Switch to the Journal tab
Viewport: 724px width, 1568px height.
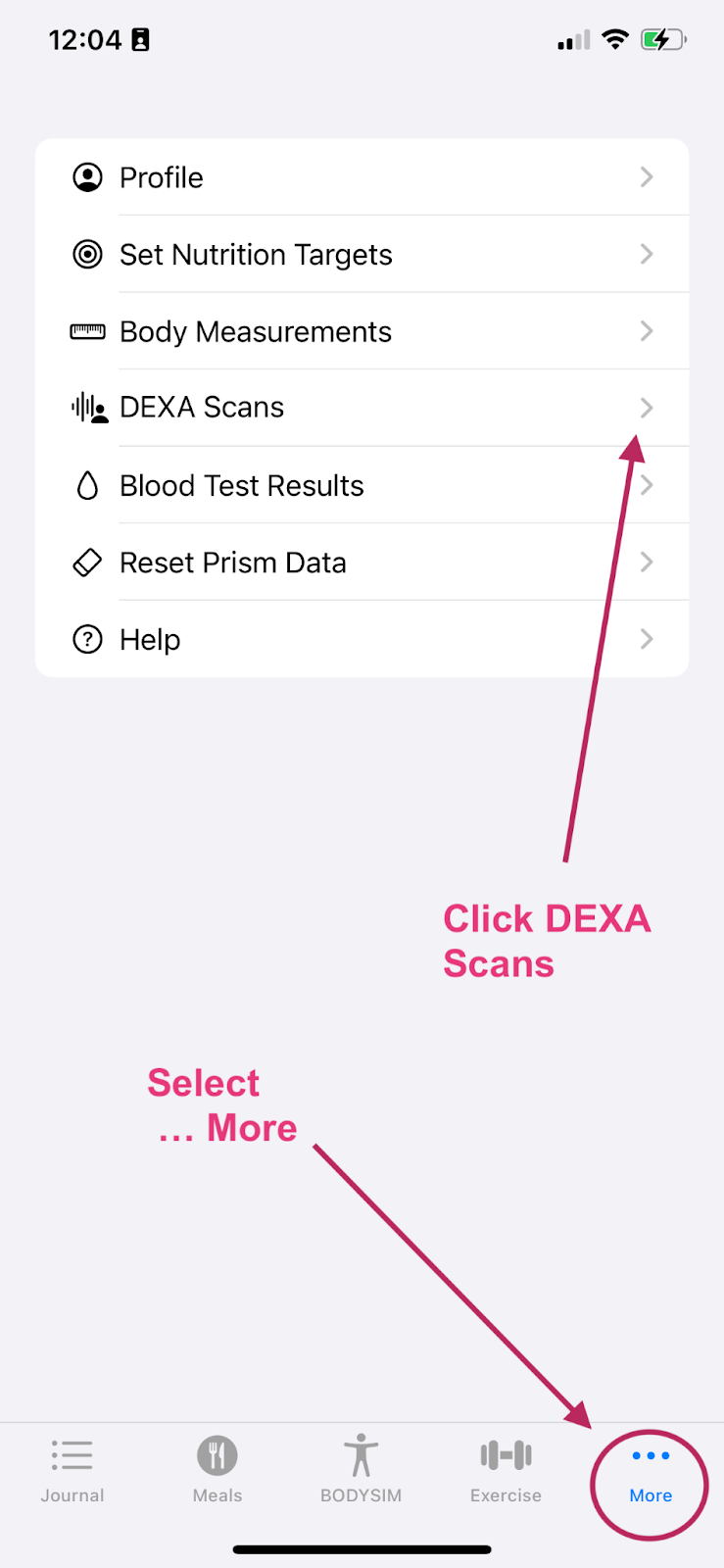pos(72,1471)
